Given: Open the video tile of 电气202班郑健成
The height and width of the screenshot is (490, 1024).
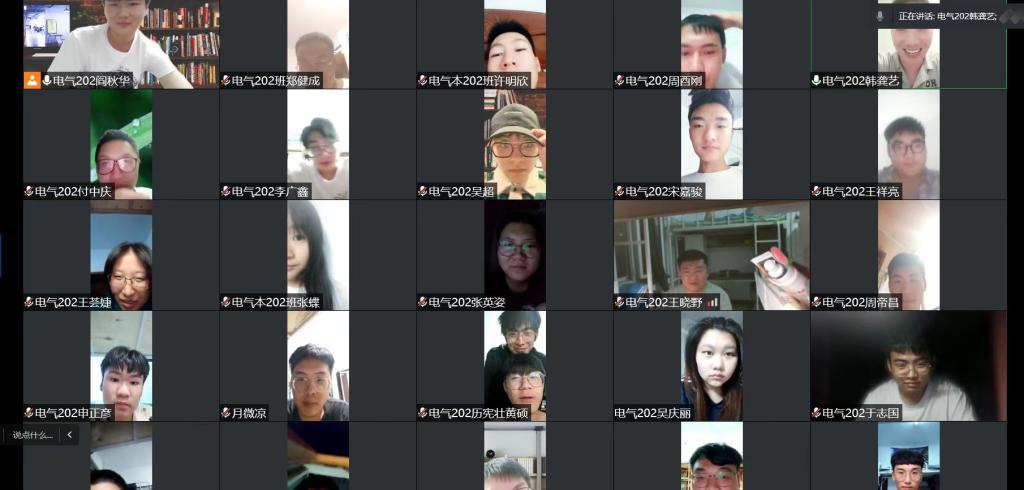Looking at the screenshot, I should 318,44.
